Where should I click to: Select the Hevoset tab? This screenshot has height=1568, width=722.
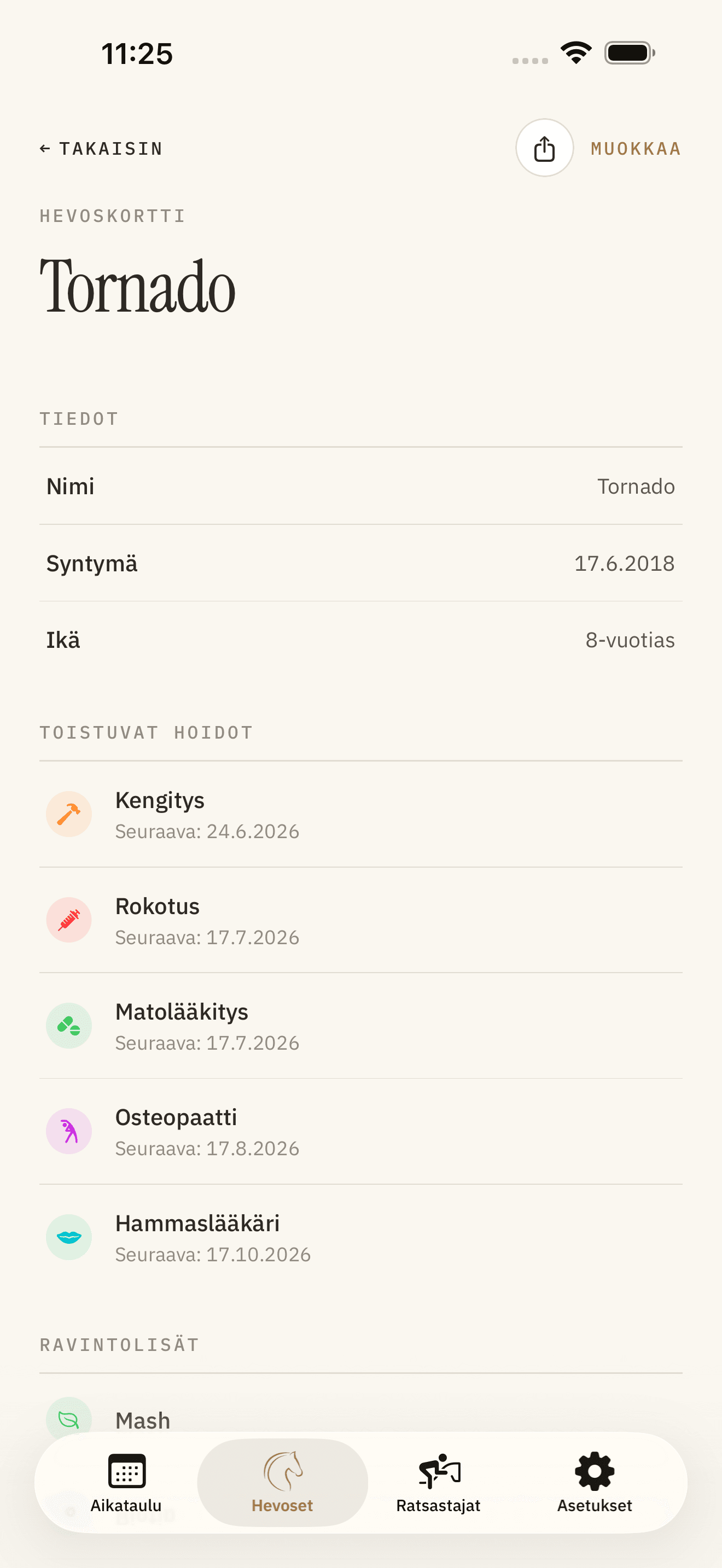[282, 1483]
